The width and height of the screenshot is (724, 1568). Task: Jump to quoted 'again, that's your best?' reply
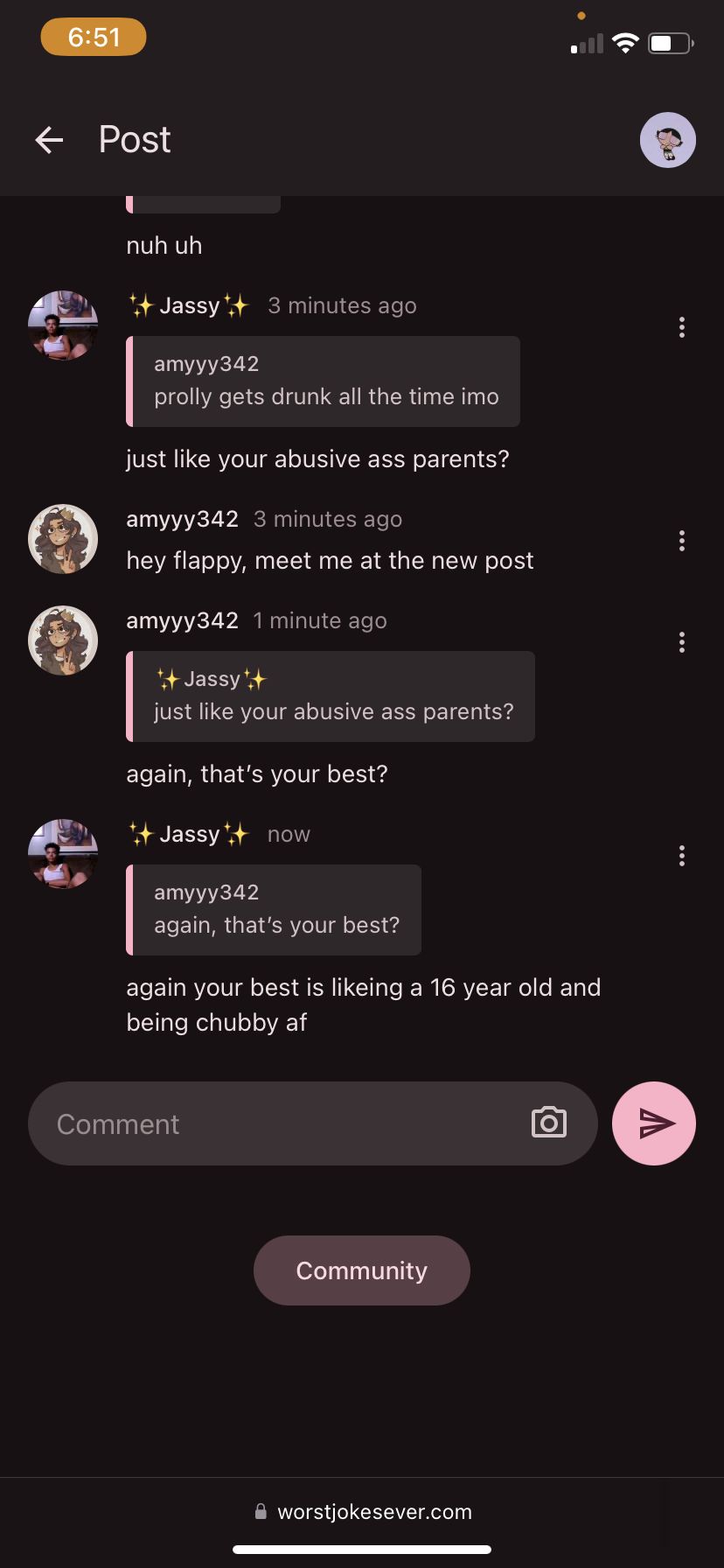click(275, 910)
